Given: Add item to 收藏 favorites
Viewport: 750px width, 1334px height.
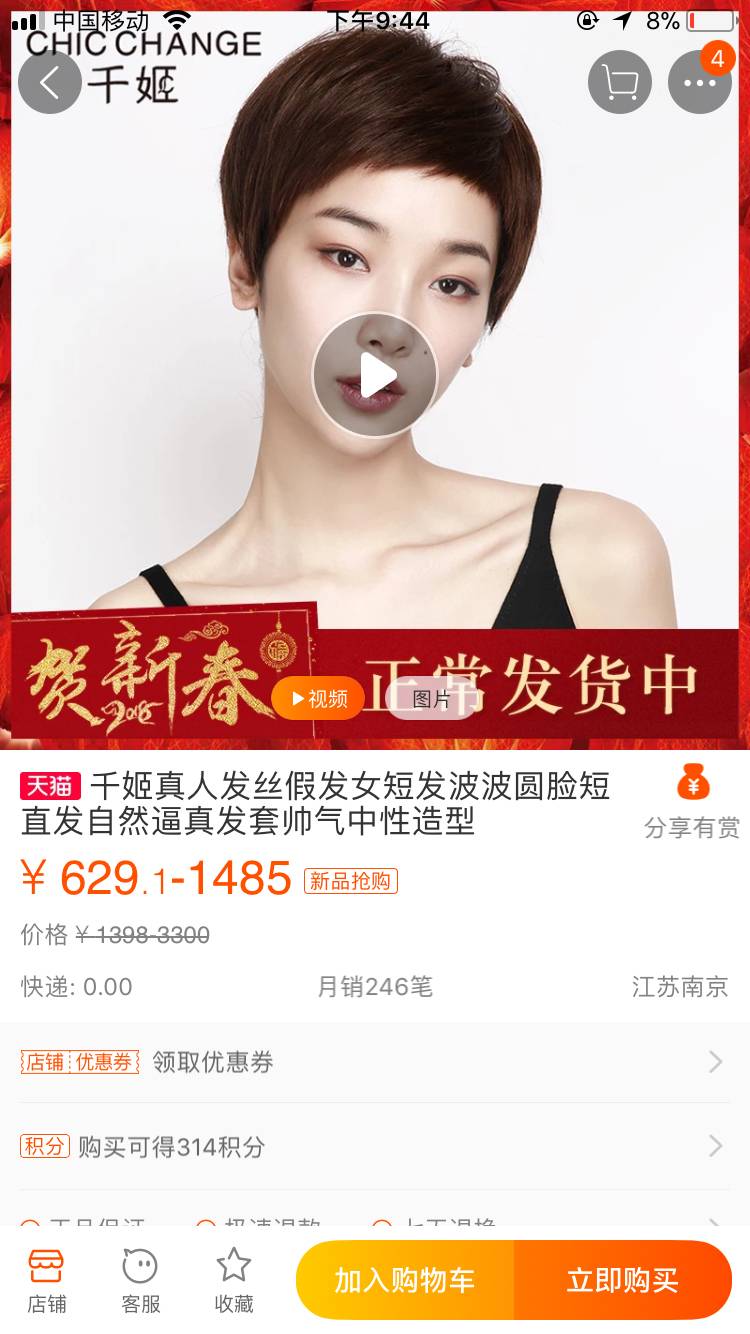Looking at the screenshot, I should click(234, 1280).
